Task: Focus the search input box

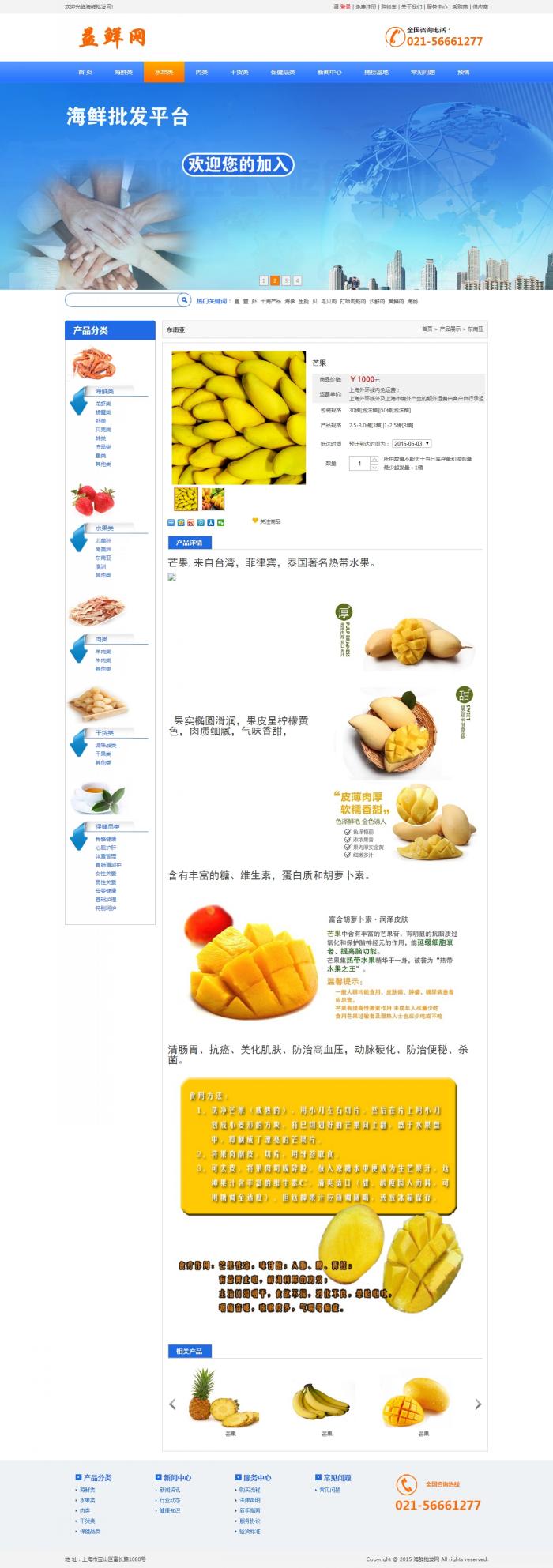Action: pos(121,300)
